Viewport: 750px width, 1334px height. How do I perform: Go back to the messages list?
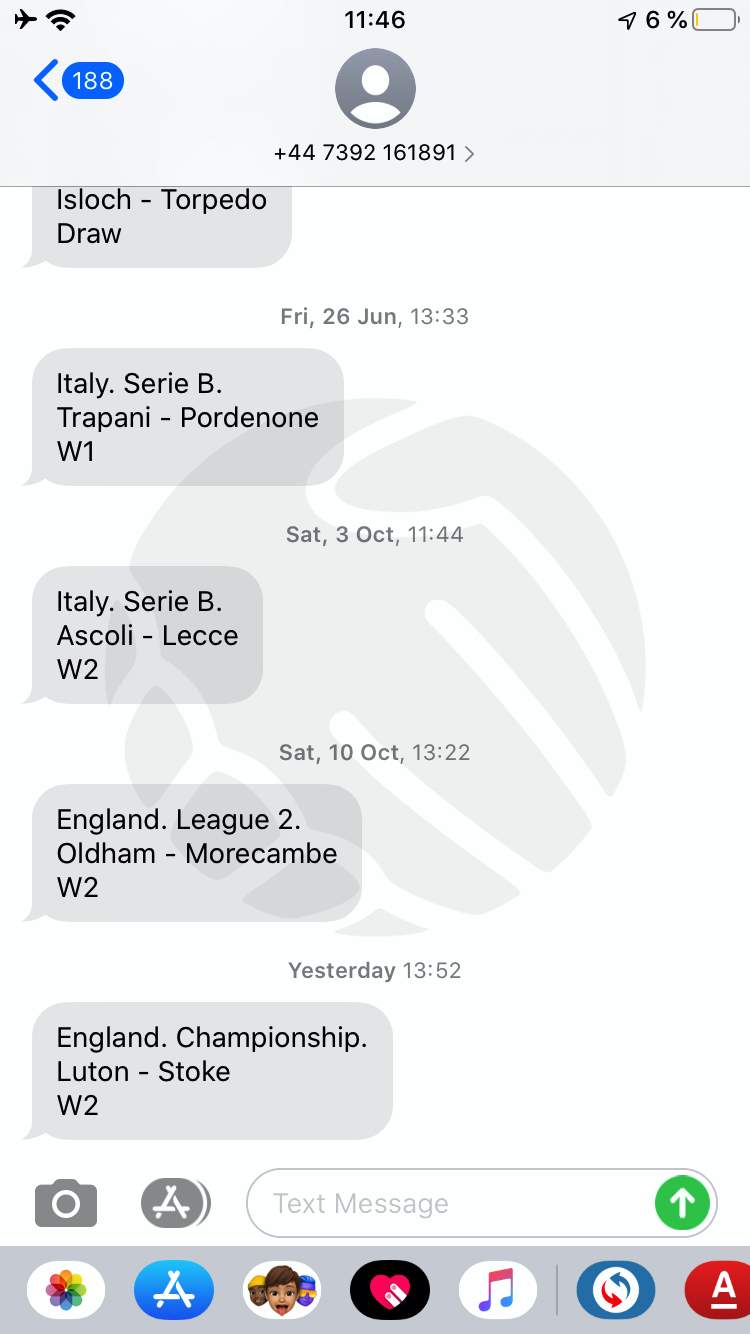[x=78, y=80]
